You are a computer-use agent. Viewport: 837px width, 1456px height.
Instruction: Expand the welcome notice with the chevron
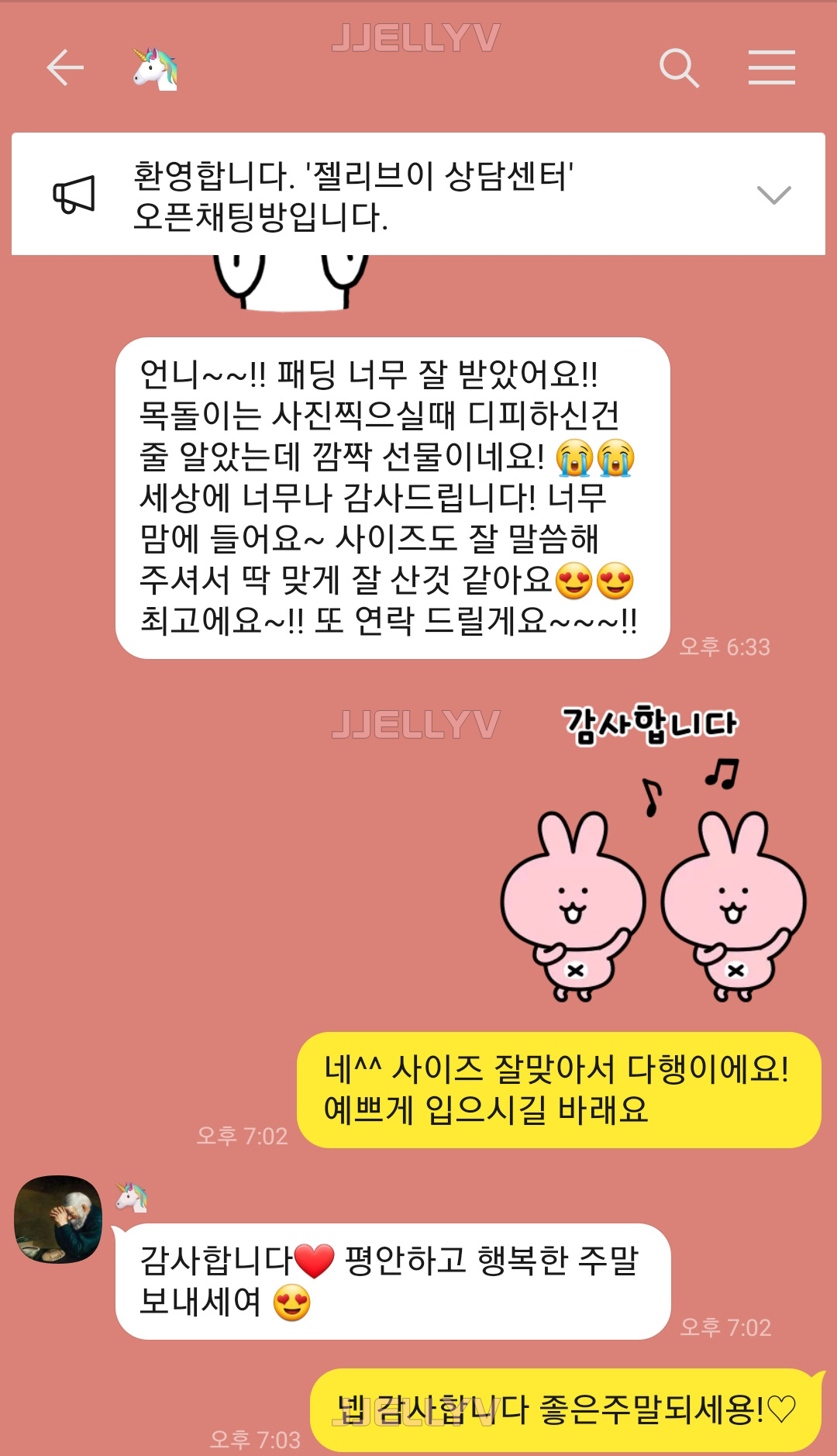pyautogui.click(x=773, y=195)
